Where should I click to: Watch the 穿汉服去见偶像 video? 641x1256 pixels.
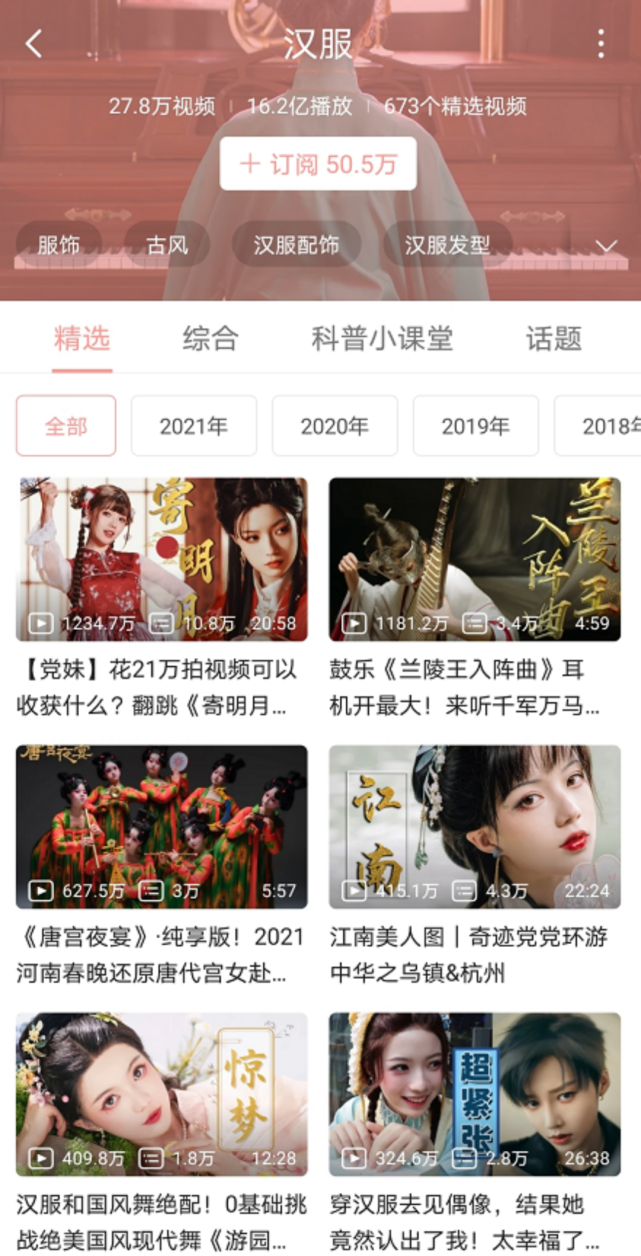tap(474, 1093)
